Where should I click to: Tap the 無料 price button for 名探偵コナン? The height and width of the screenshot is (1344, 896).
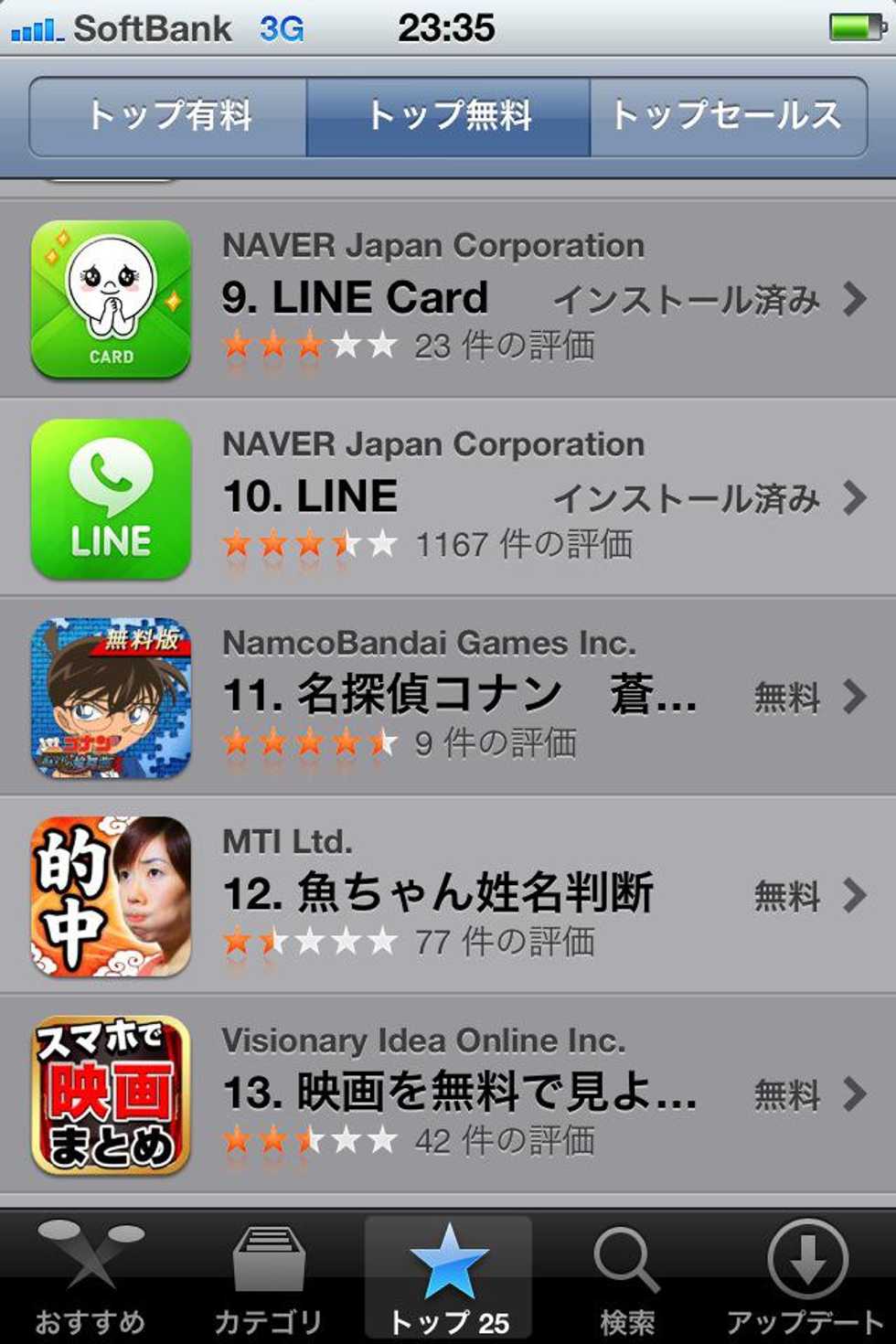(786, 697)
